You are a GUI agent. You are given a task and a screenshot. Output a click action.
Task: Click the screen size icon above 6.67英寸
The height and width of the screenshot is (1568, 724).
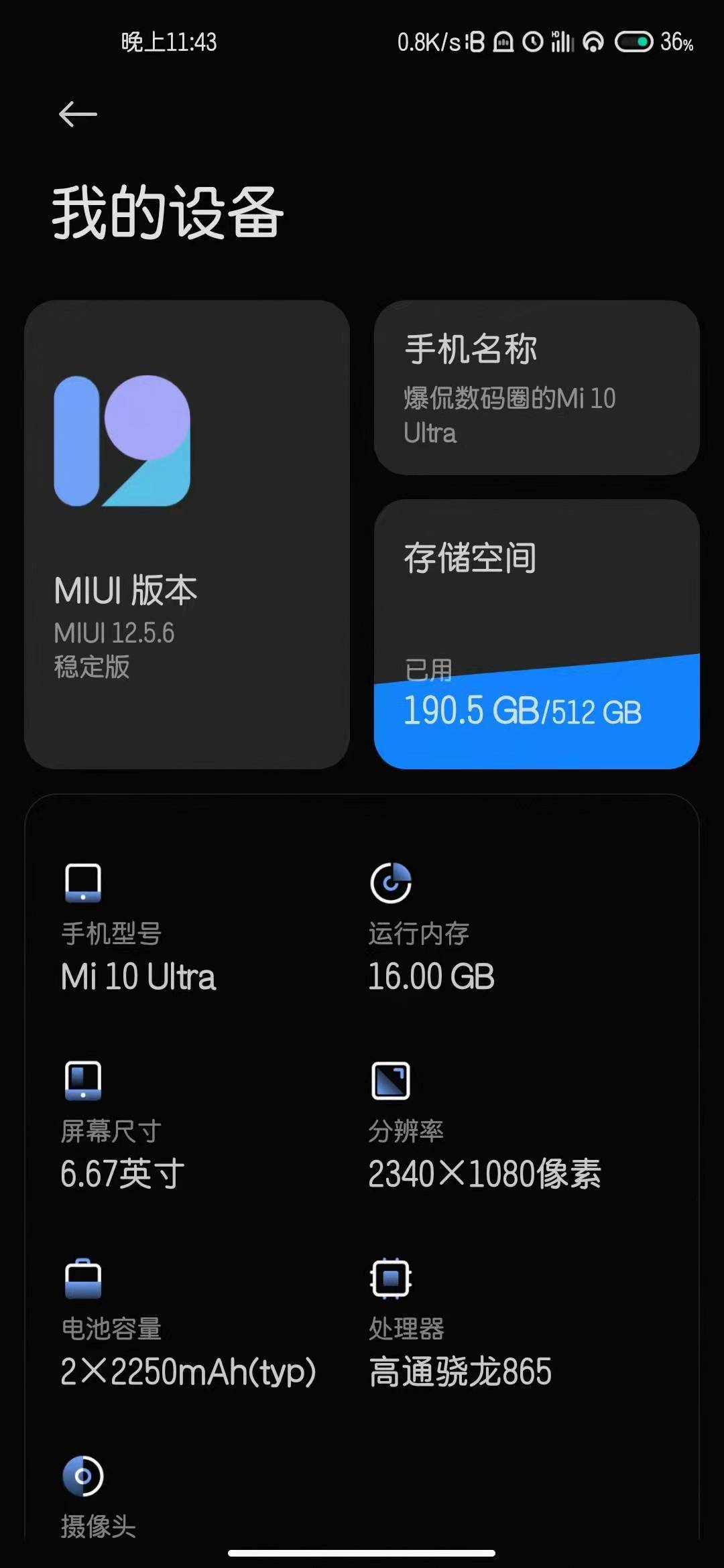pyautogui.click(x=82, y=1079)
